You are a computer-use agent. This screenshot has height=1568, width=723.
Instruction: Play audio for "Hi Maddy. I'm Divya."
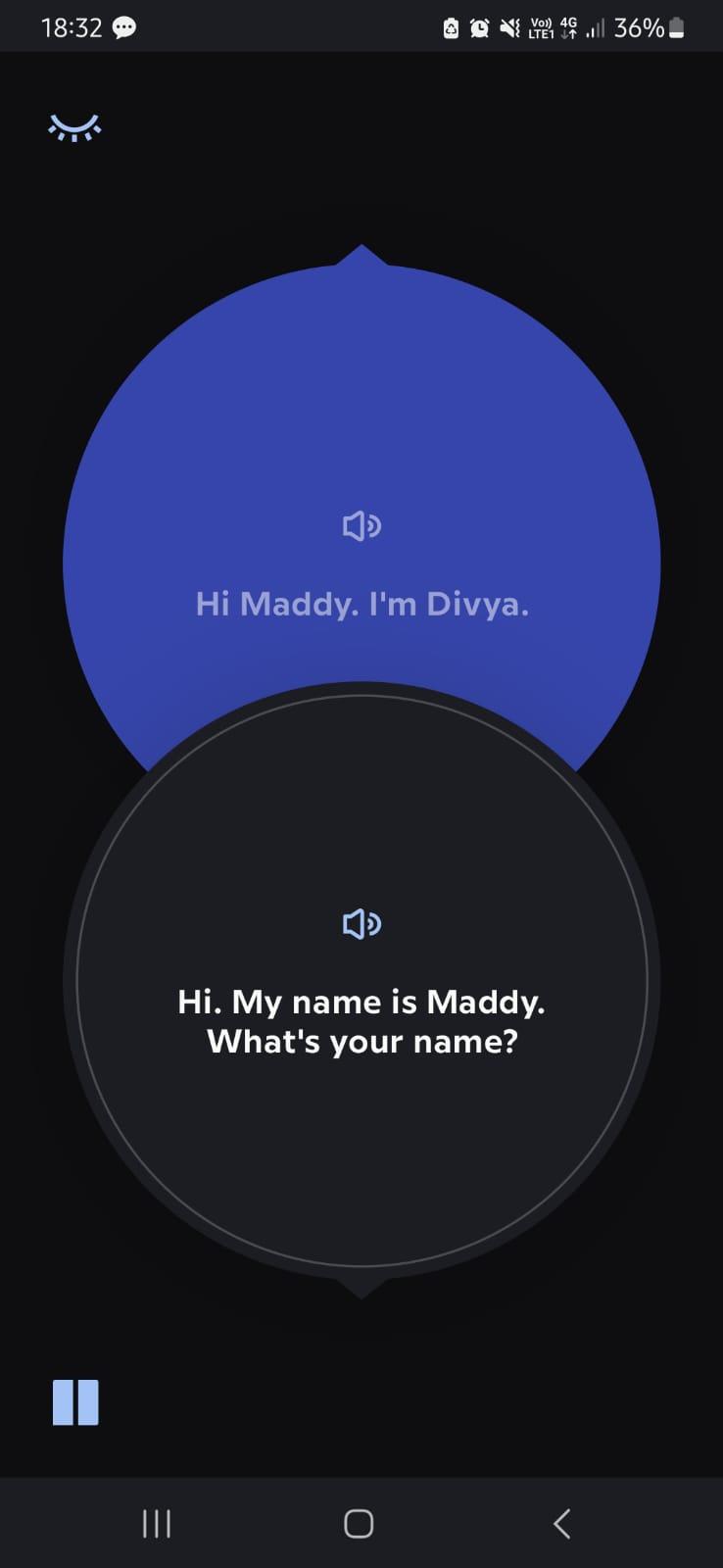361,526
